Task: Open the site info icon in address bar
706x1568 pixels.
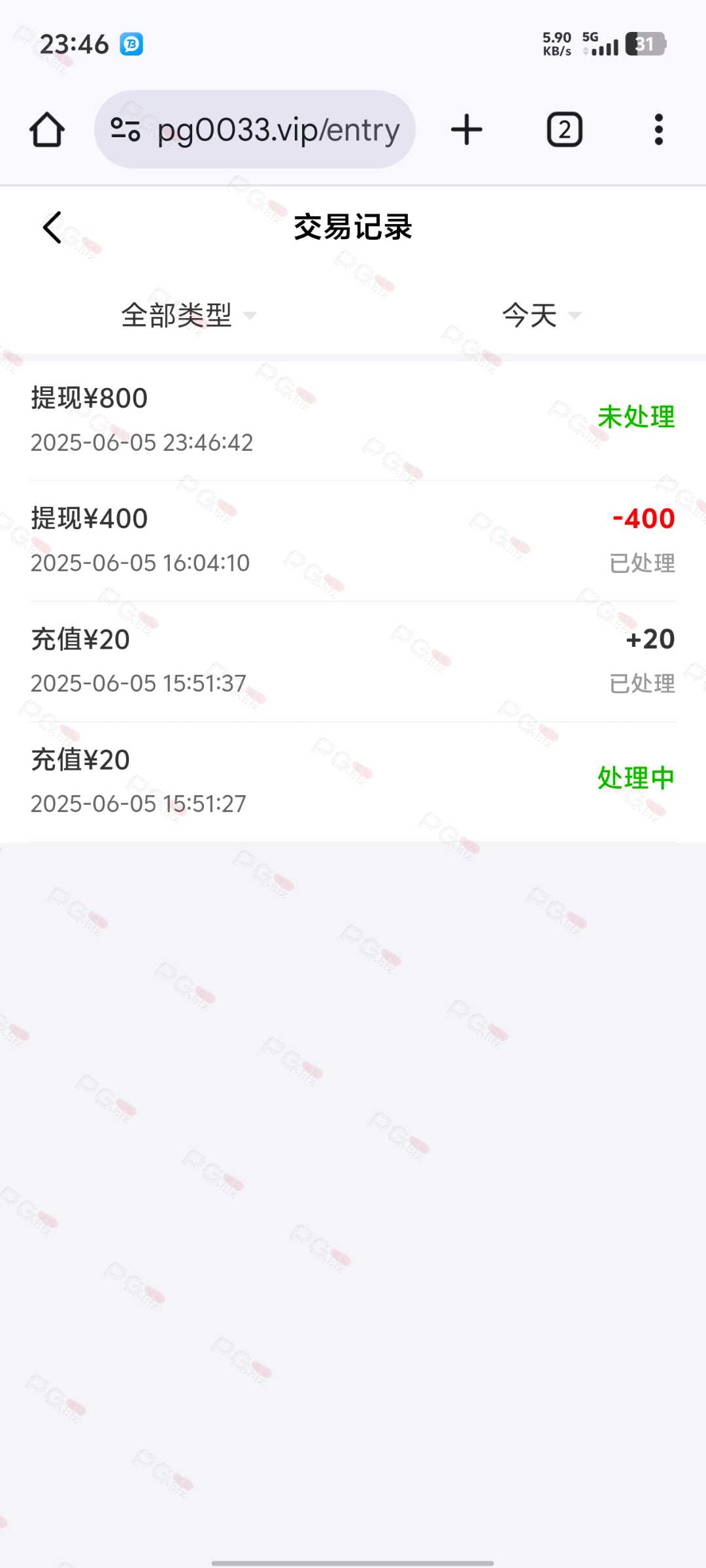Action: click(126, 129)
